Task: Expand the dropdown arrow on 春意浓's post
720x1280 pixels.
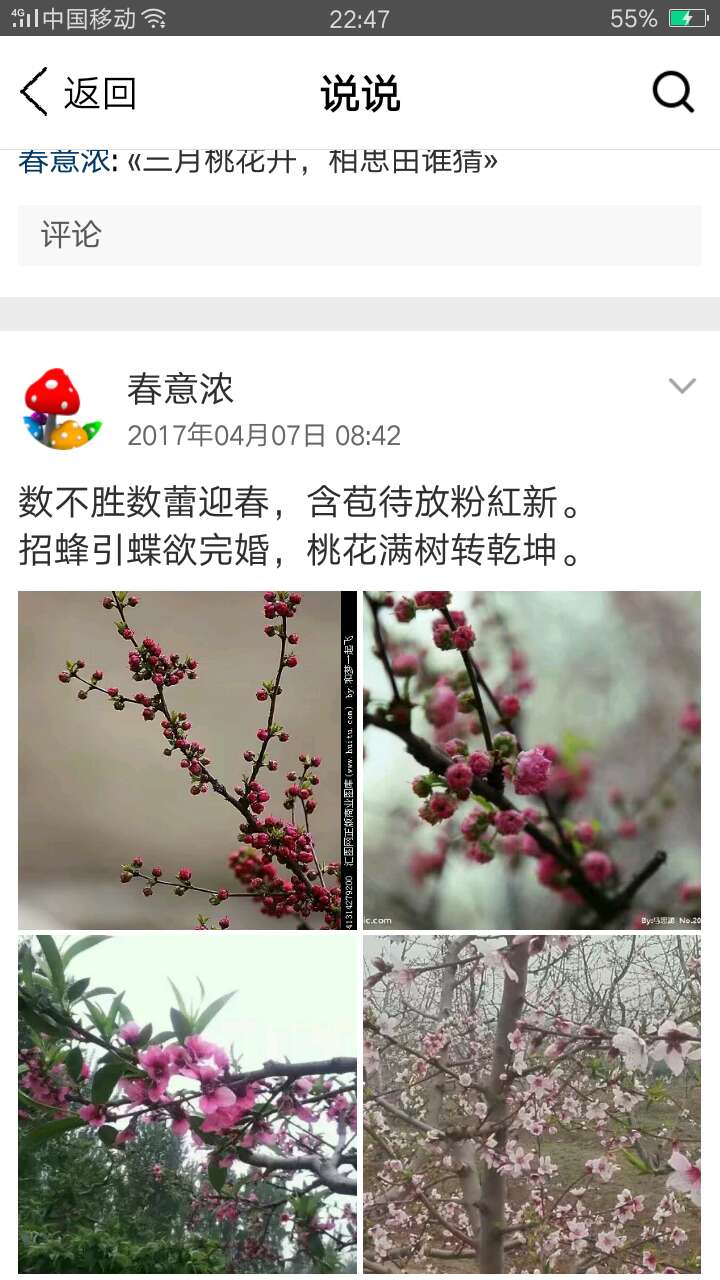Action: 682,386
